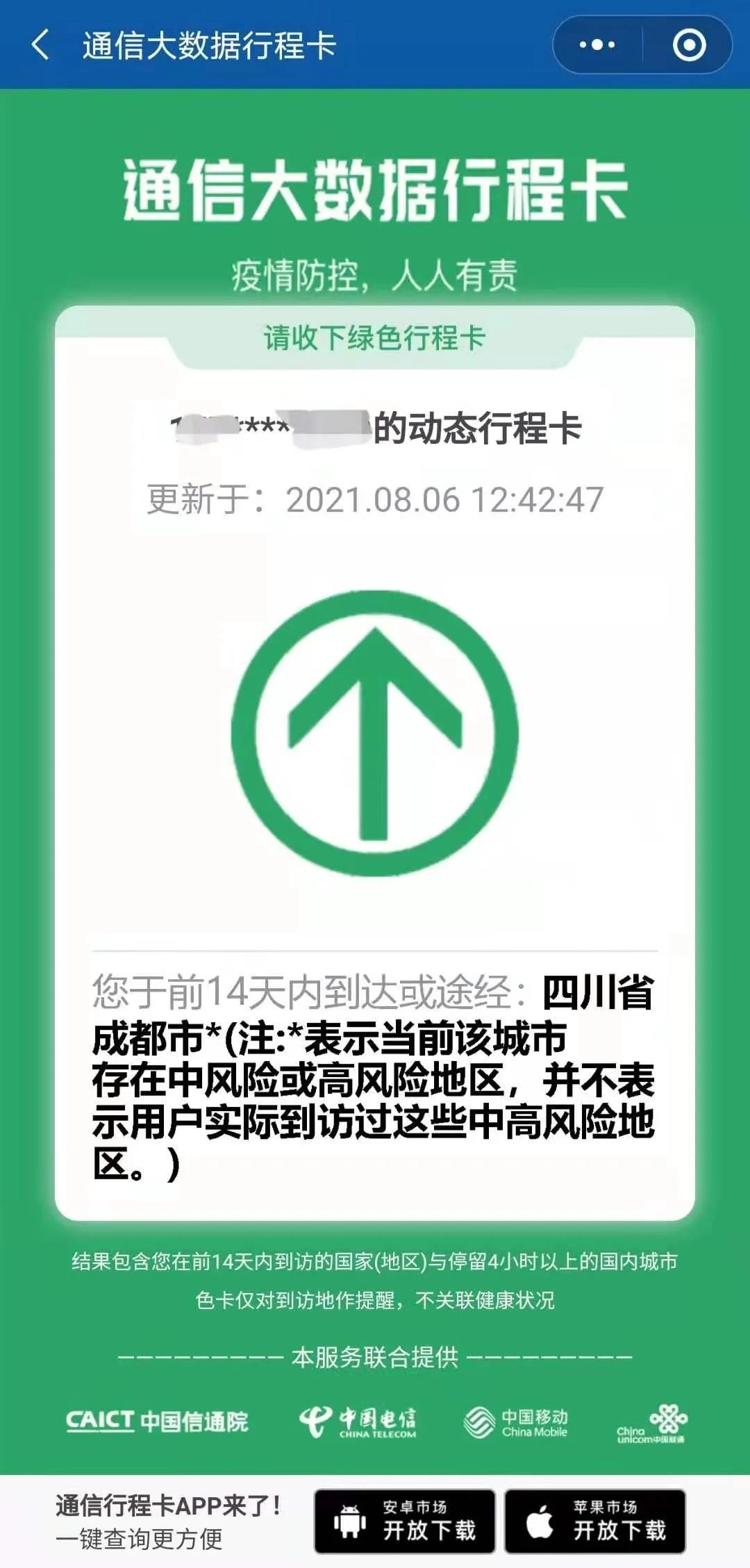Open the mini program more options menu

point(597,45)
